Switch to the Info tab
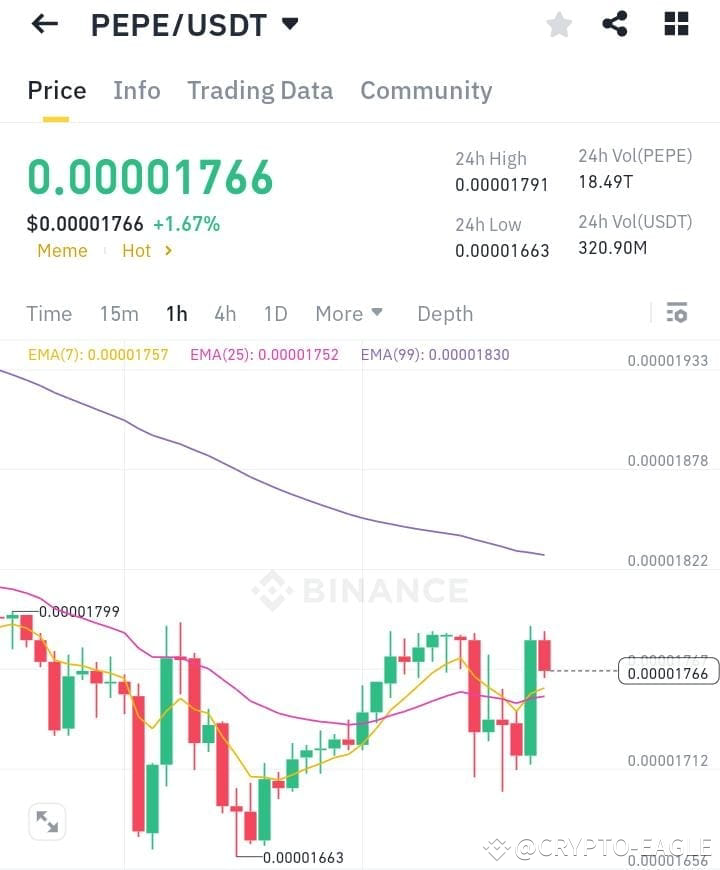This screenshot has height=870, width=720. [137, 90]
